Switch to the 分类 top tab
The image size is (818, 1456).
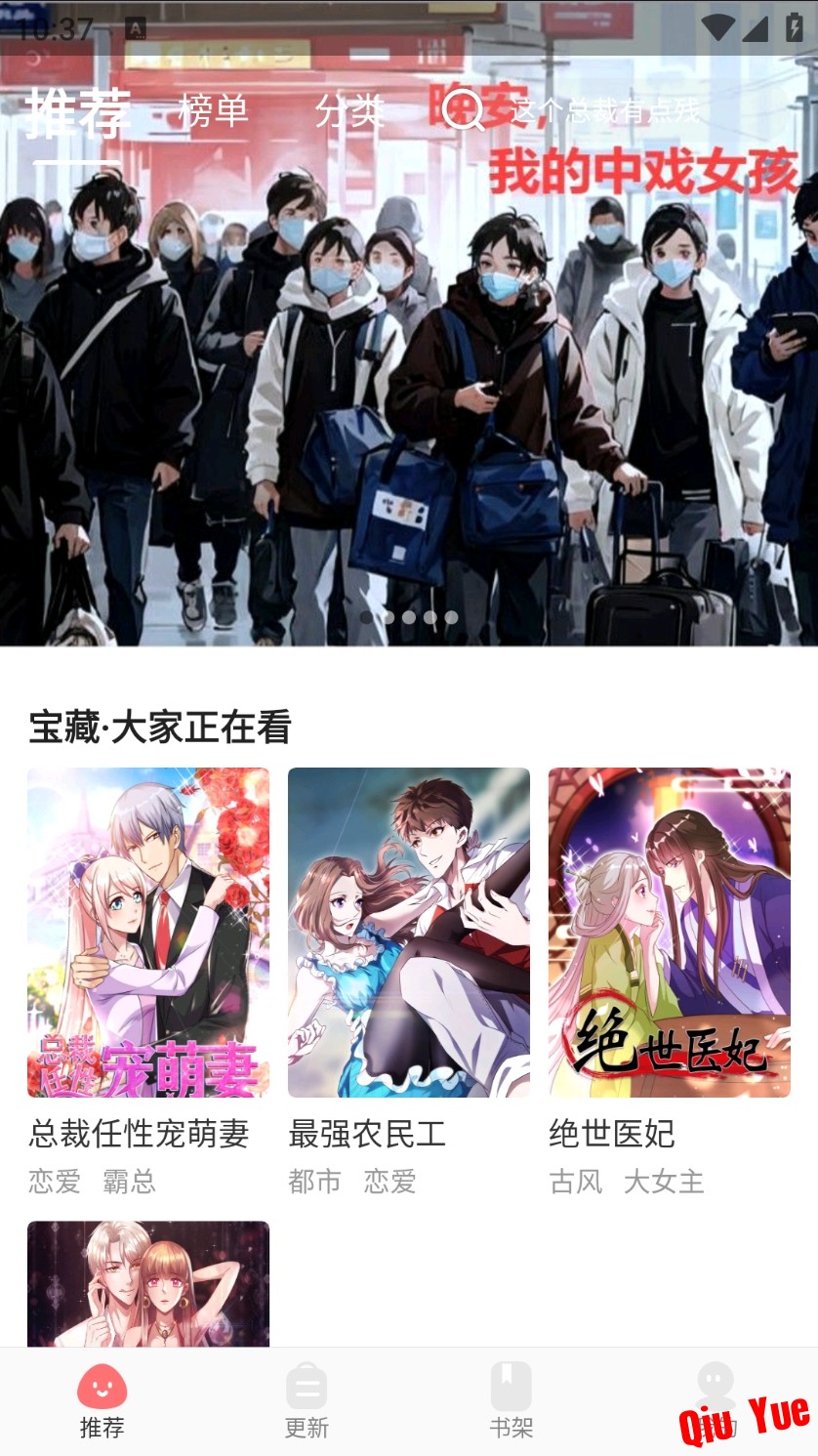click(348, 111)
